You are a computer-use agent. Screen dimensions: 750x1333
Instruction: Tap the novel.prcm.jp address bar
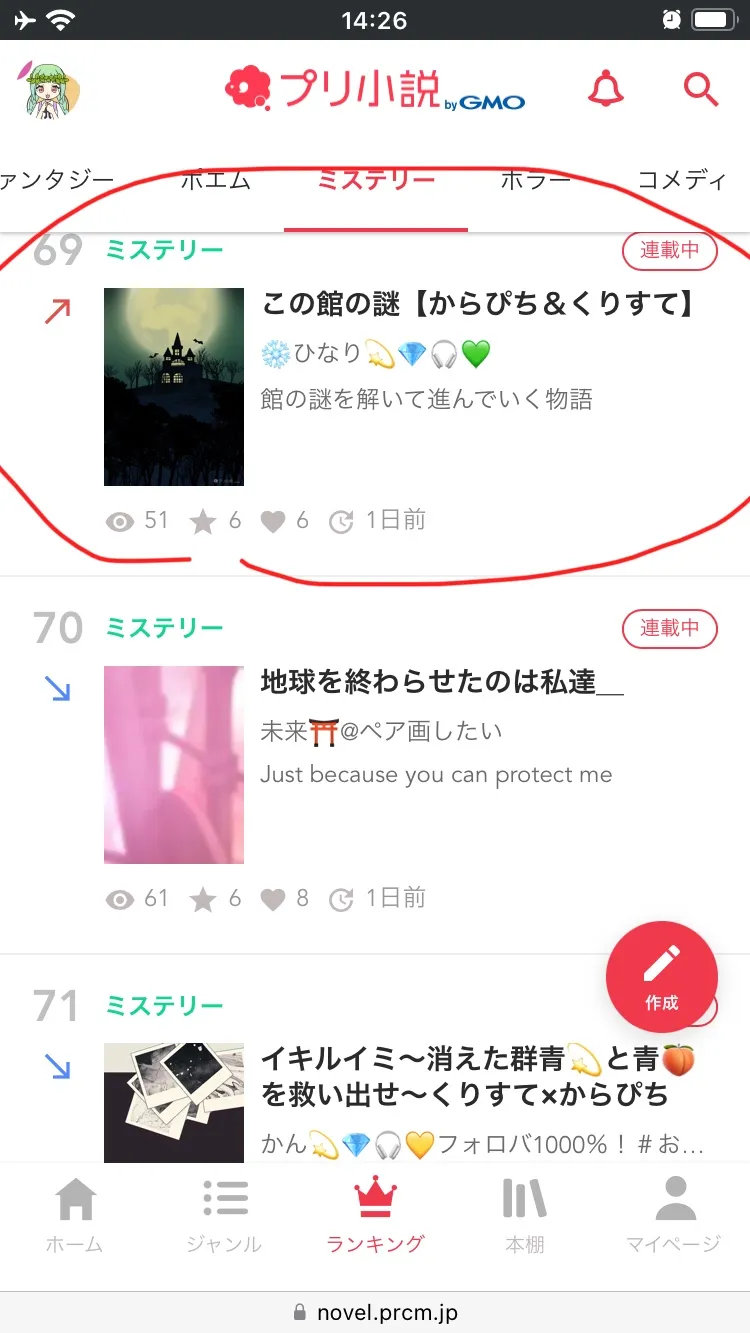[375, 1312]
